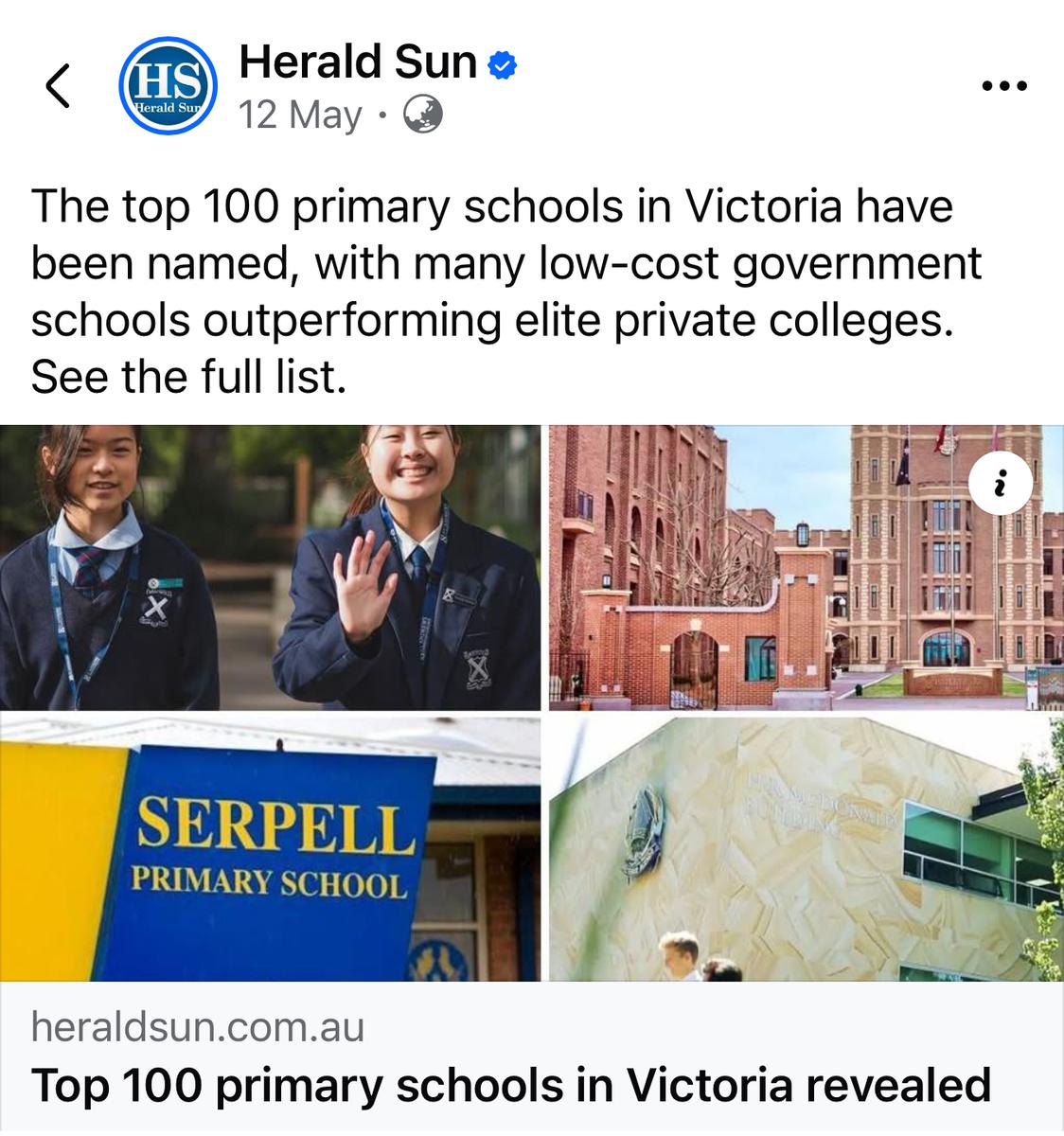This screenshot has width=1064, height=1136.
Task: Open the Herald Sun profile picture
Action: coord(168,86)
